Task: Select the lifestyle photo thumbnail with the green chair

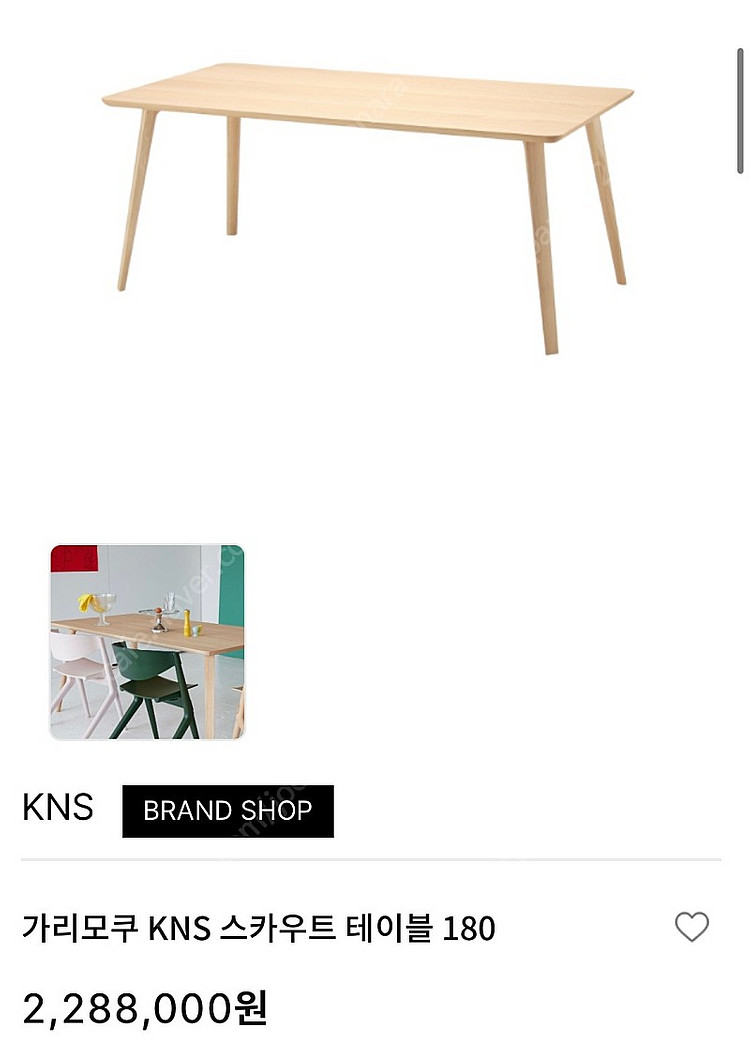Action: [147, 642]
